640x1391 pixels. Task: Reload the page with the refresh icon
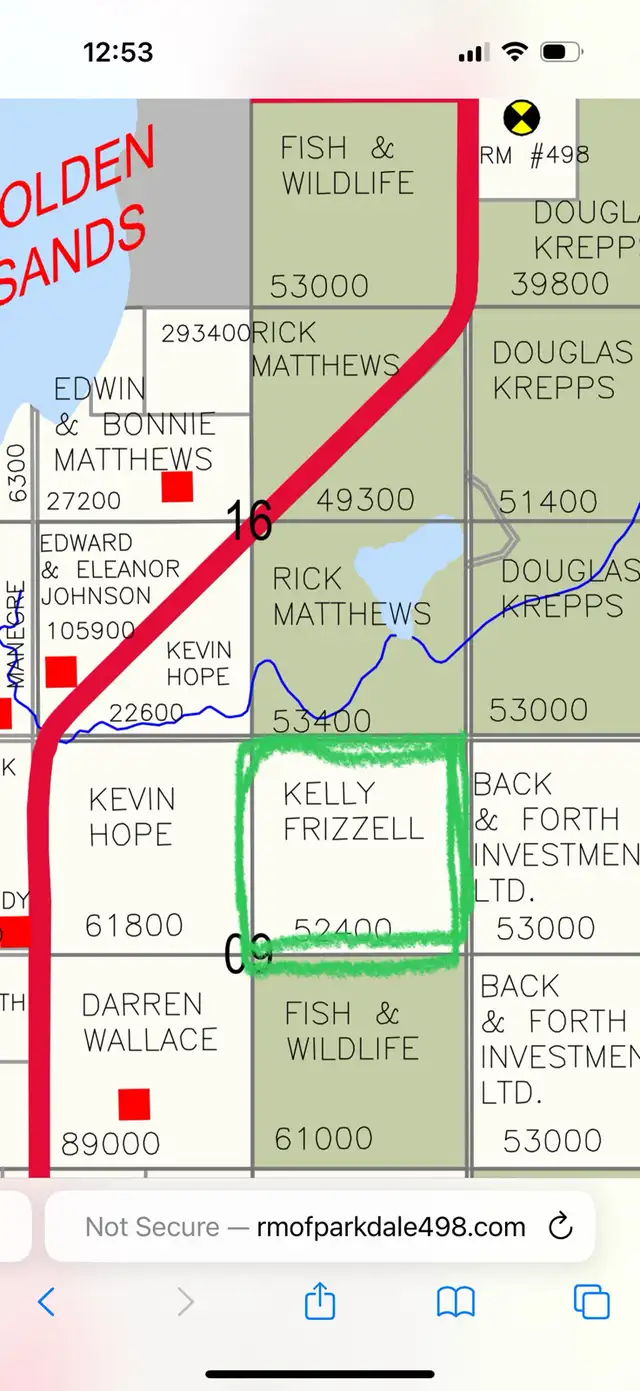pyautogui.click(x=561, y=1226)
